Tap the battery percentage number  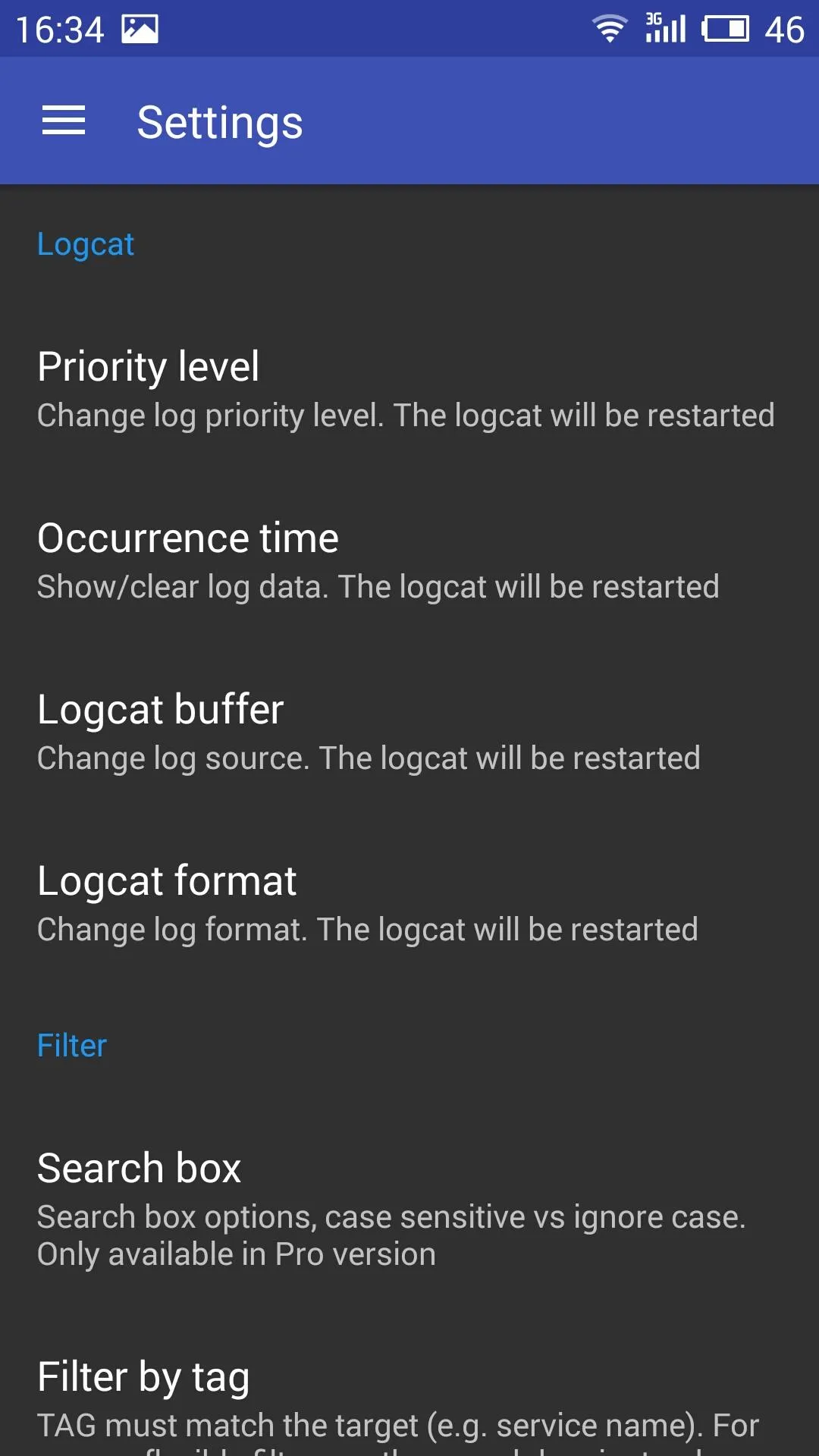click(785, 29)
